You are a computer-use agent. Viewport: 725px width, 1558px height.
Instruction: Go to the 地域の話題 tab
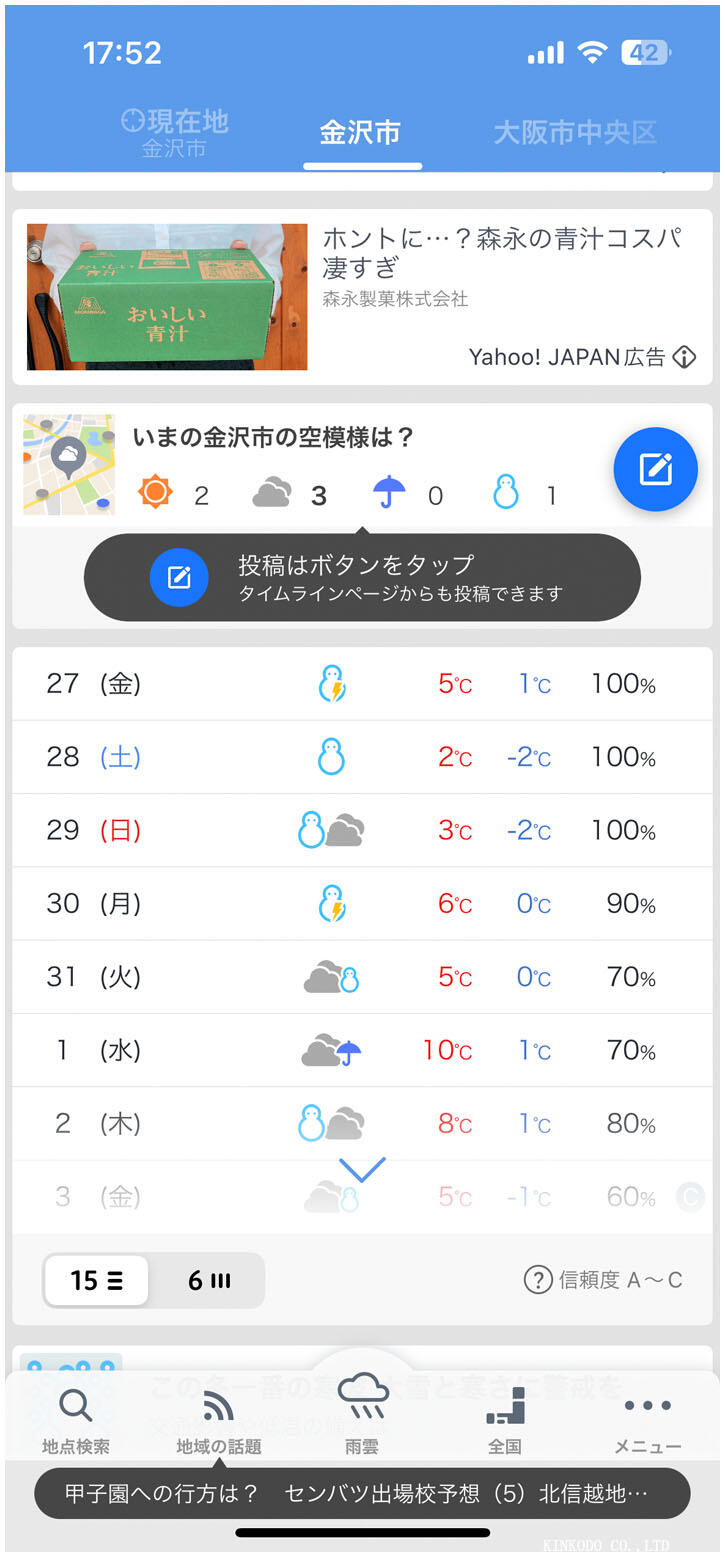218,1420
